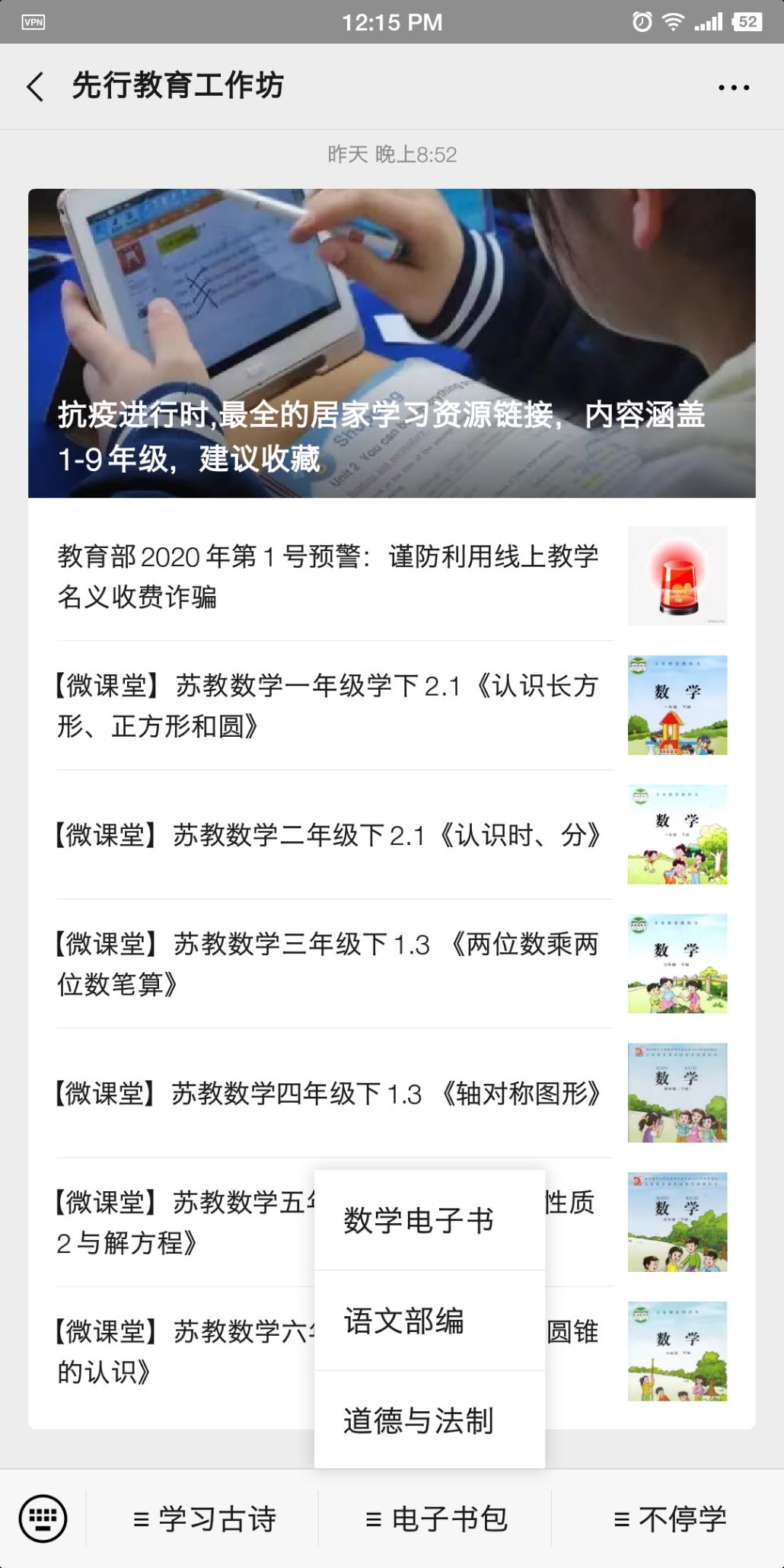Tap the 电子书包 bottom menu
Viewport: 784px width, 1568px height.
tap(436, 1519)
